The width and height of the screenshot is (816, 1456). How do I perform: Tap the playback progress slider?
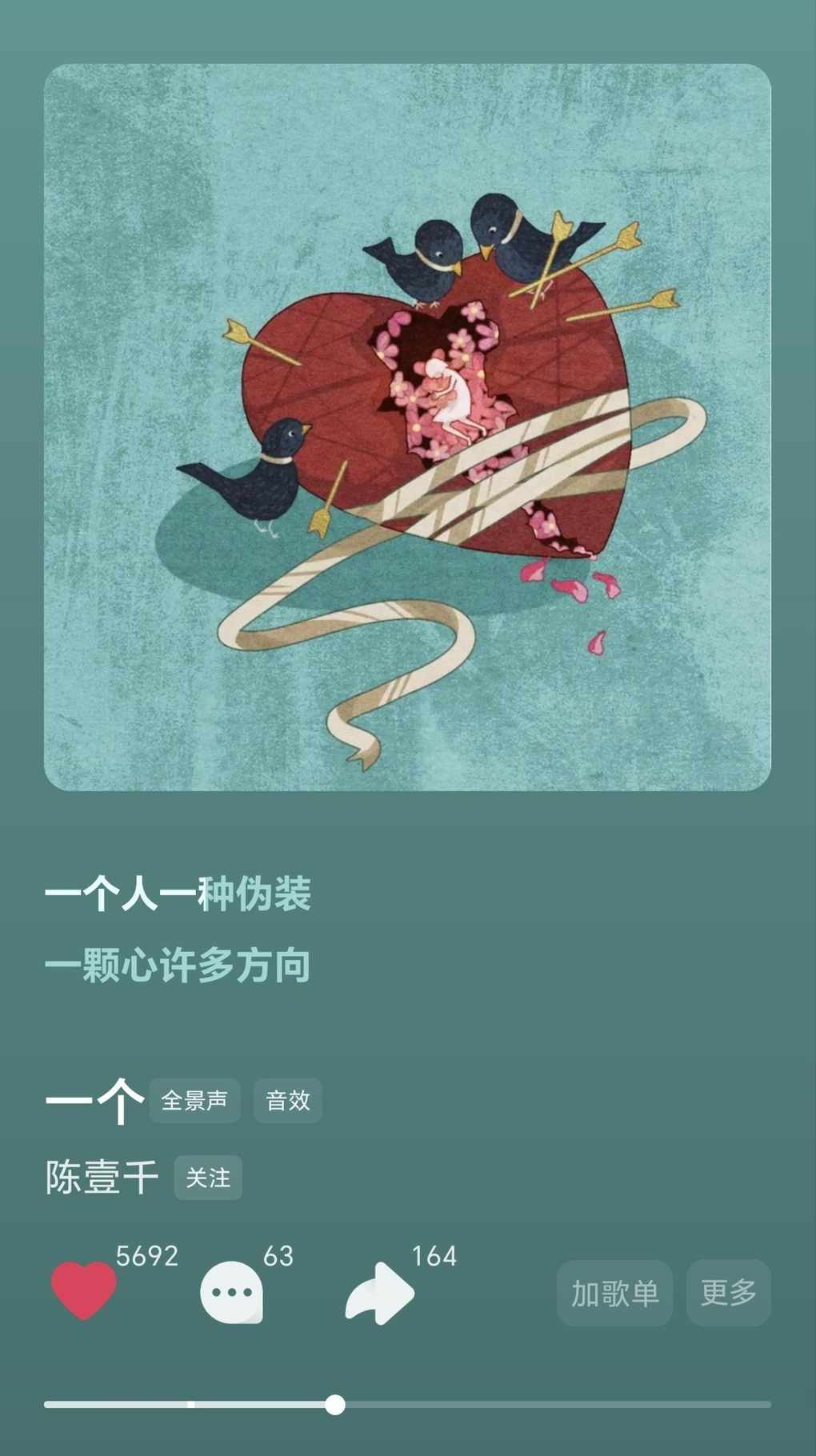point(408,1405)
